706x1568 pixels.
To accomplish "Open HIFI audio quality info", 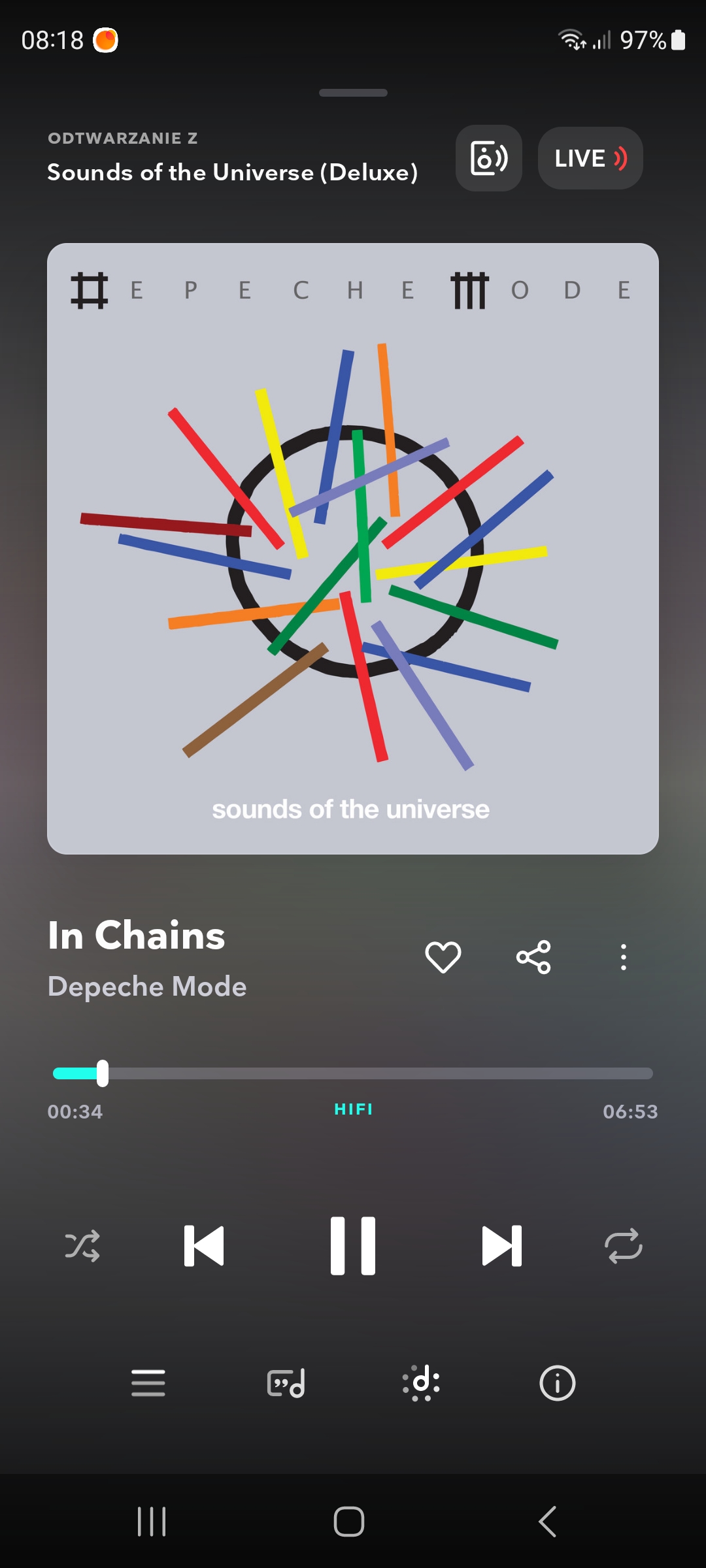I will 353,1109.
